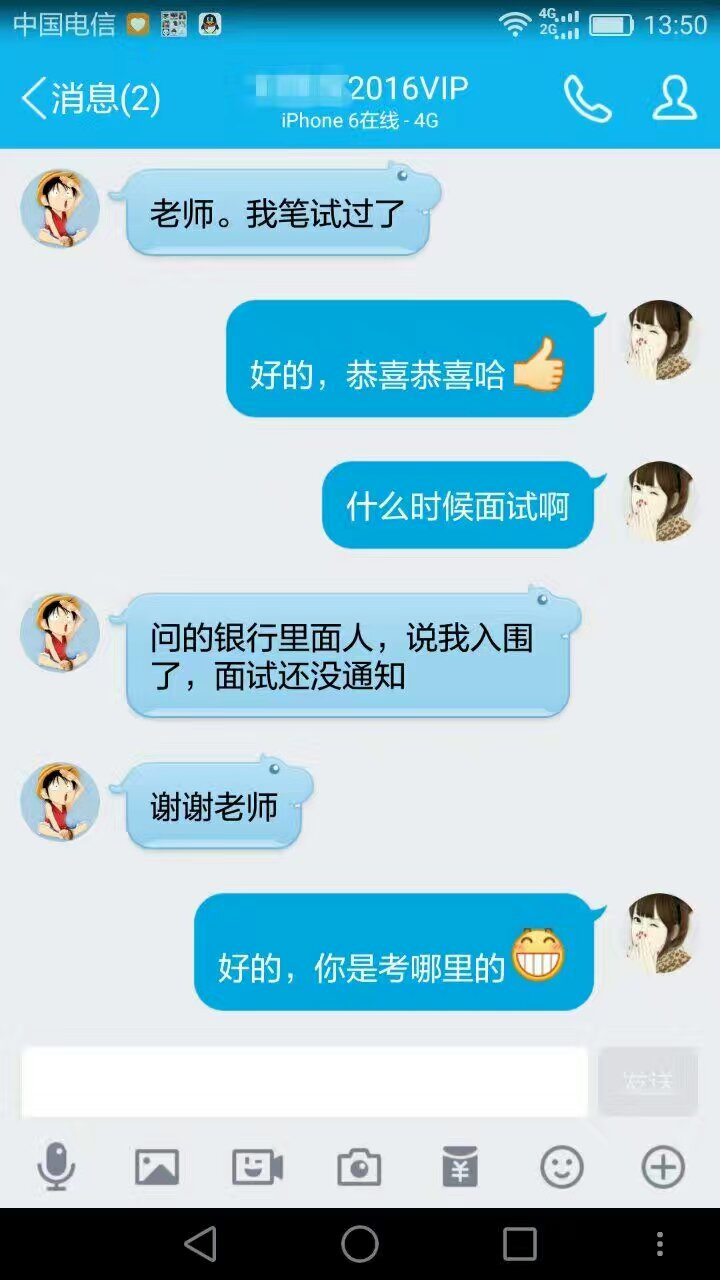The width and height of the screenshot is (720, 1280).
Task: Open the short video recorder
Action: [257, 1166]
